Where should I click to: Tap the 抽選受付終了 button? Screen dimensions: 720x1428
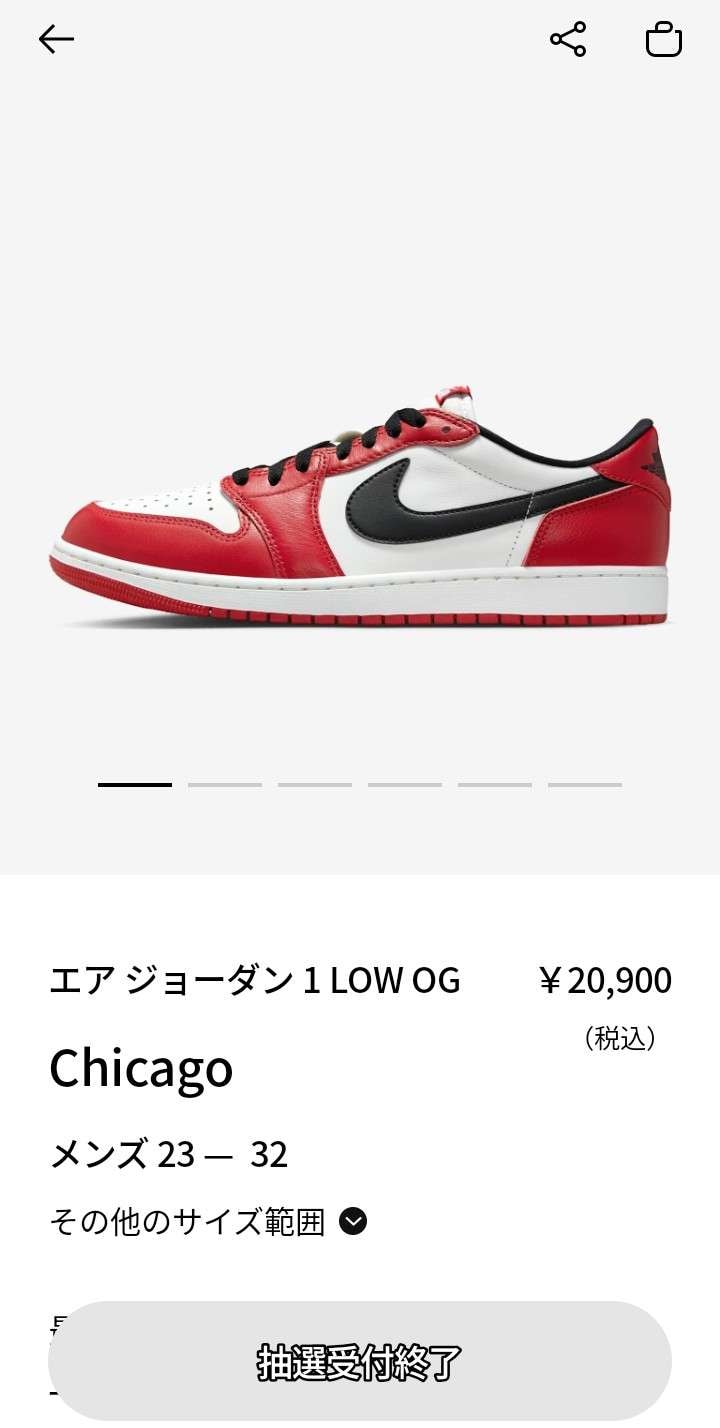point(360,1361)
